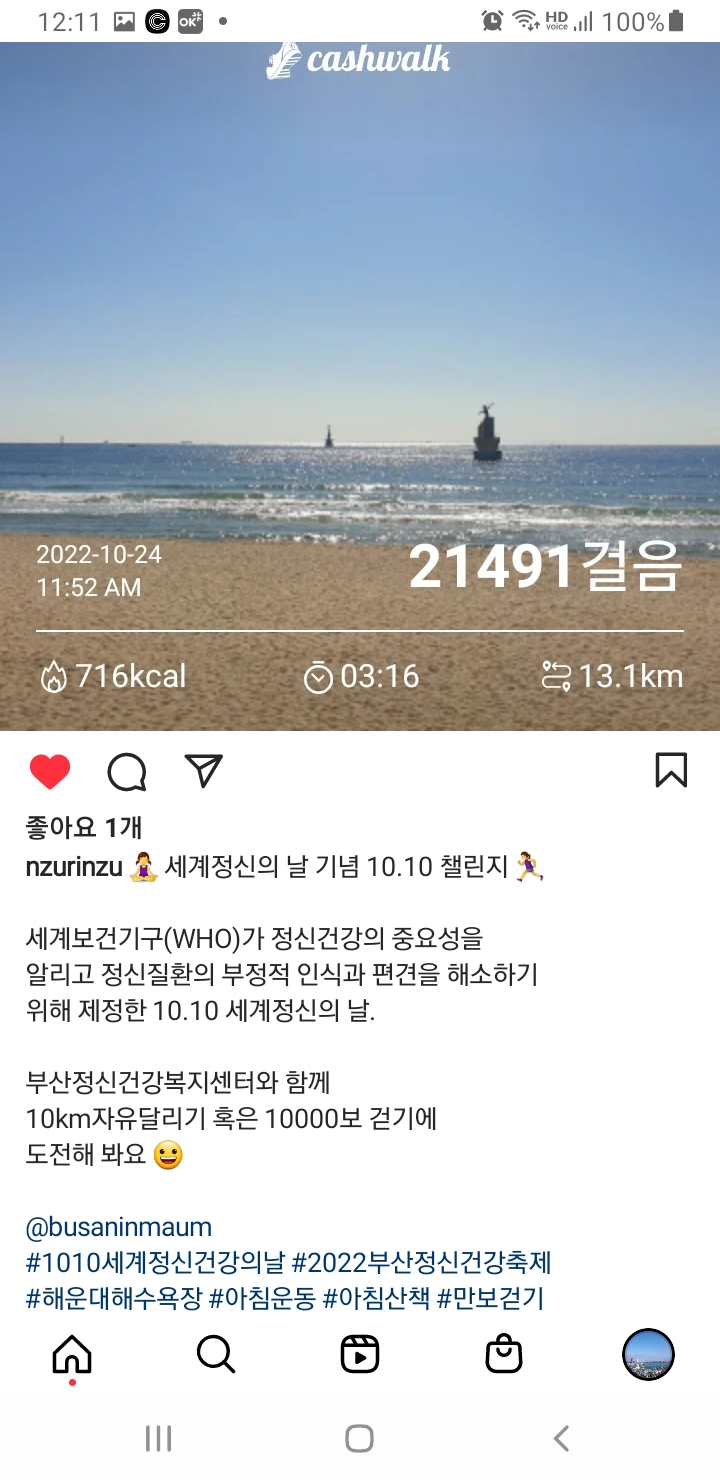View who liked: 좋아요 1개
720x1480 pixels.
click(84, 827)
